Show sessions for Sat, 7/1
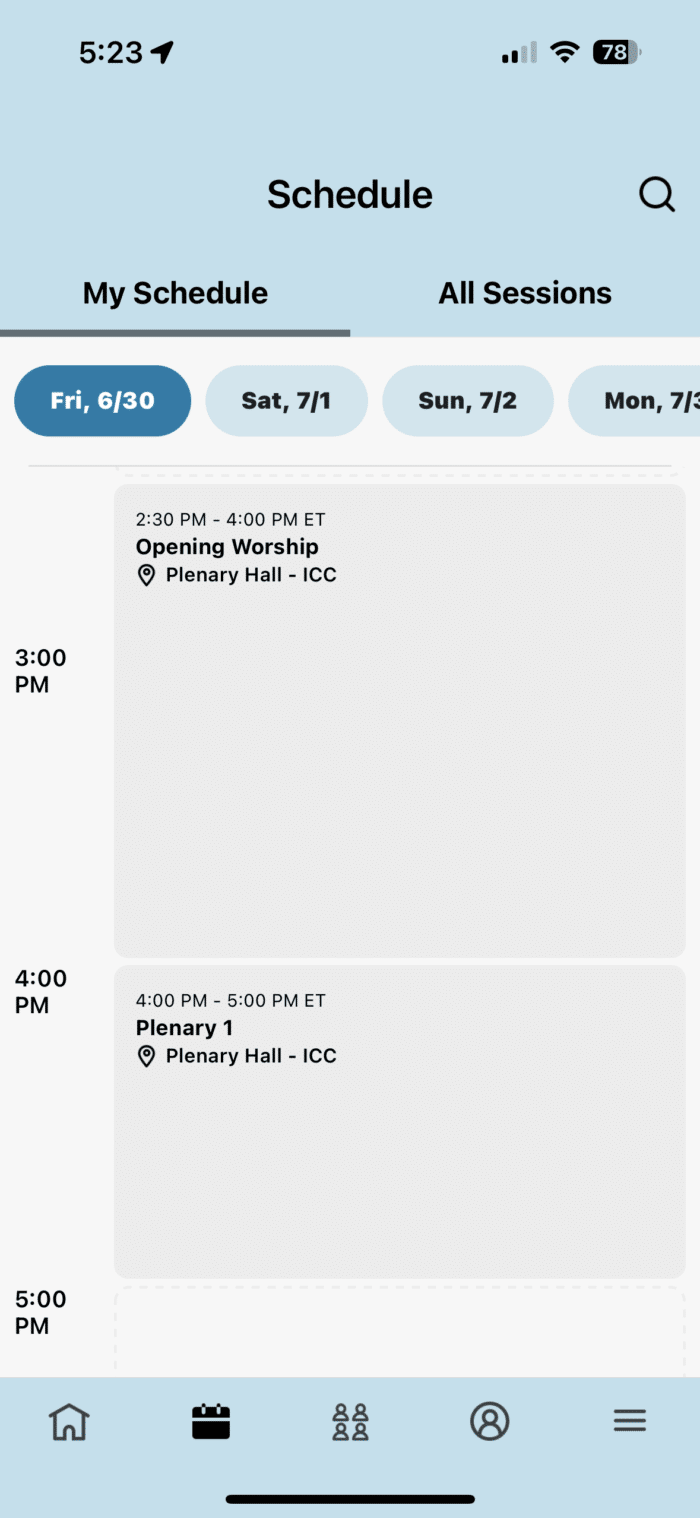This screenshot has height=1518, width=700. [x=286, y=401]
